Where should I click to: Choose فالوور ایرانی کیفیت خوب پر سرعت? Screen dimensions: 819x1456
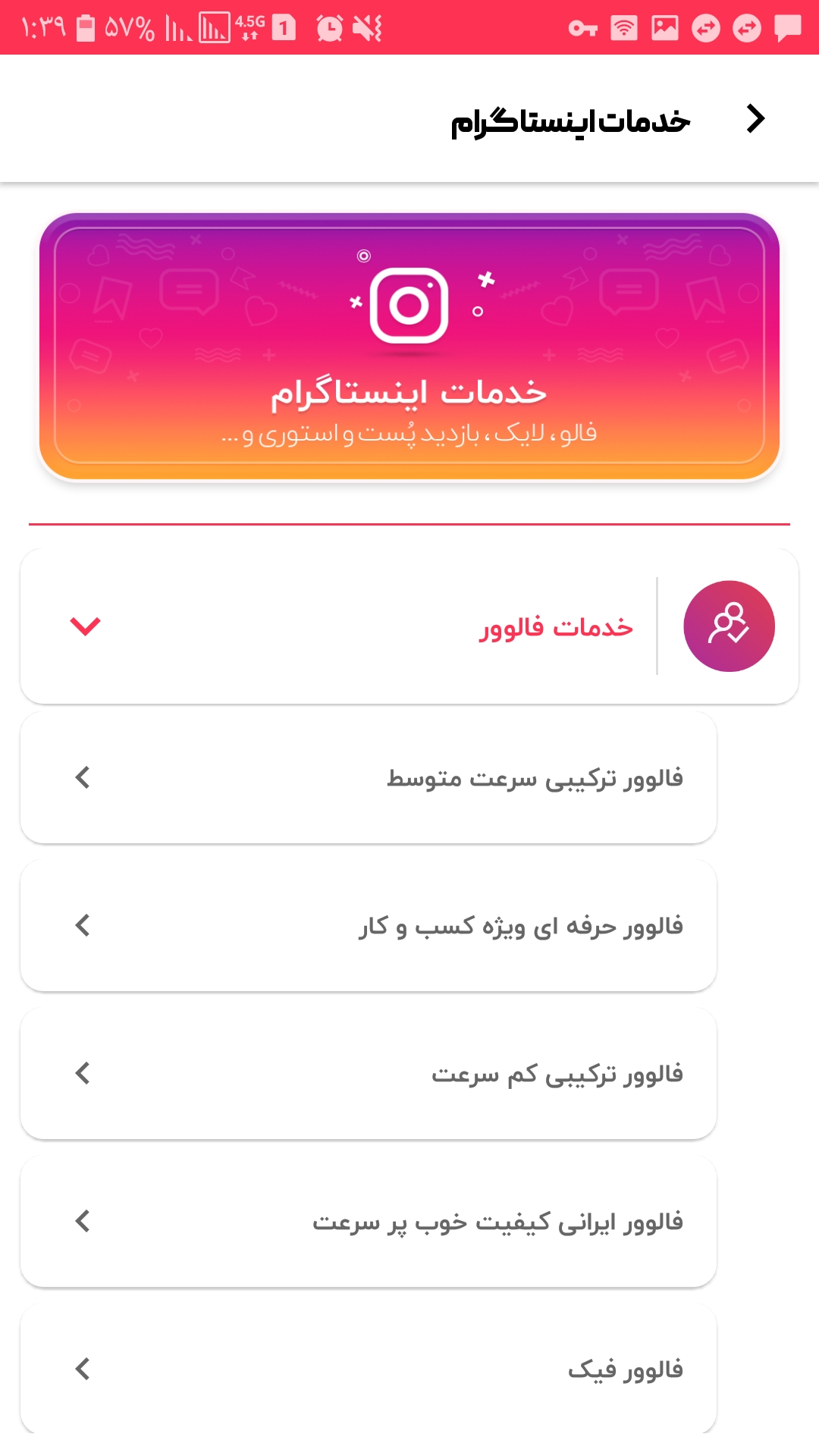click(369, 1221)
